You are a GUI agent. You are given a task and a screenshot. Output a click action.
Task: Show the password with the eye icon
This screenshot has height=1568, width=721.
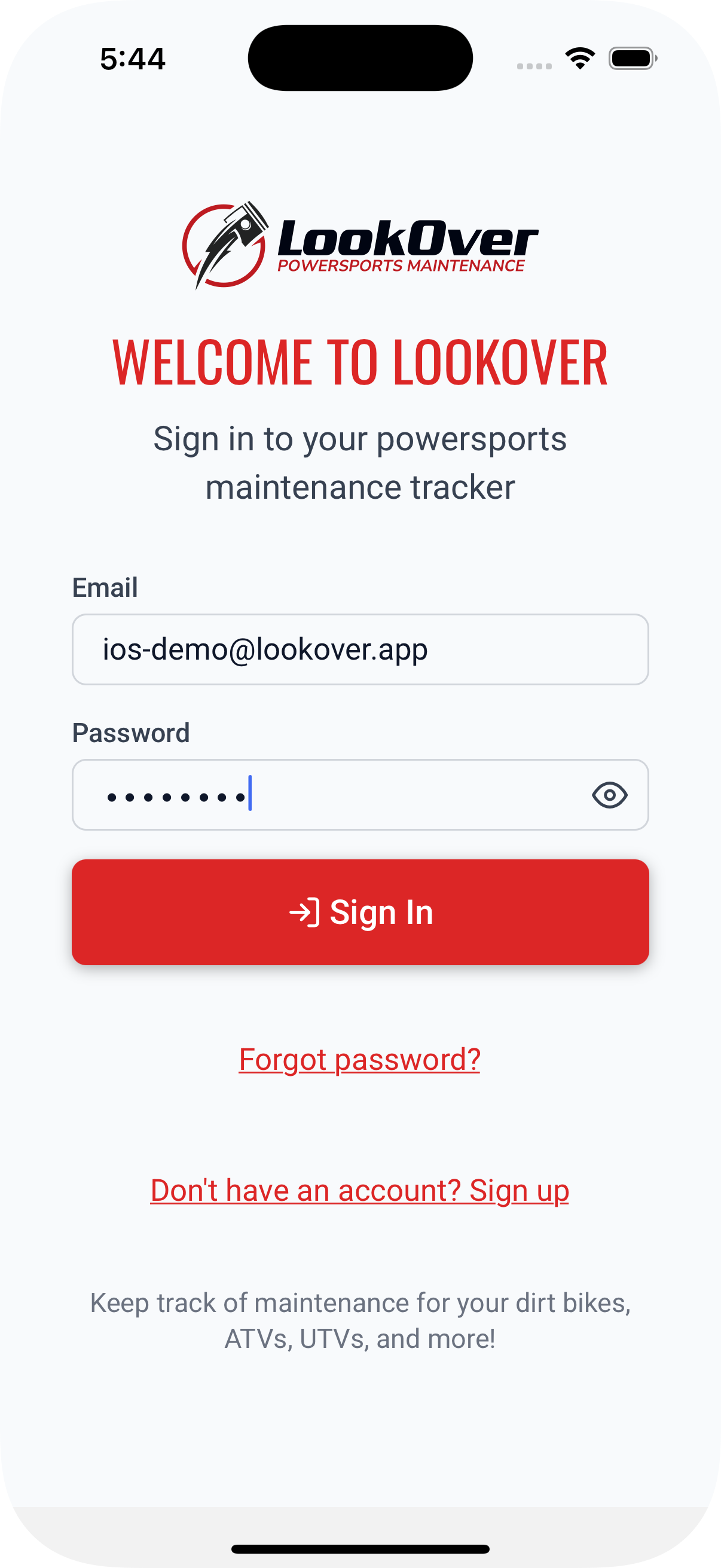[x=609, y=795]
